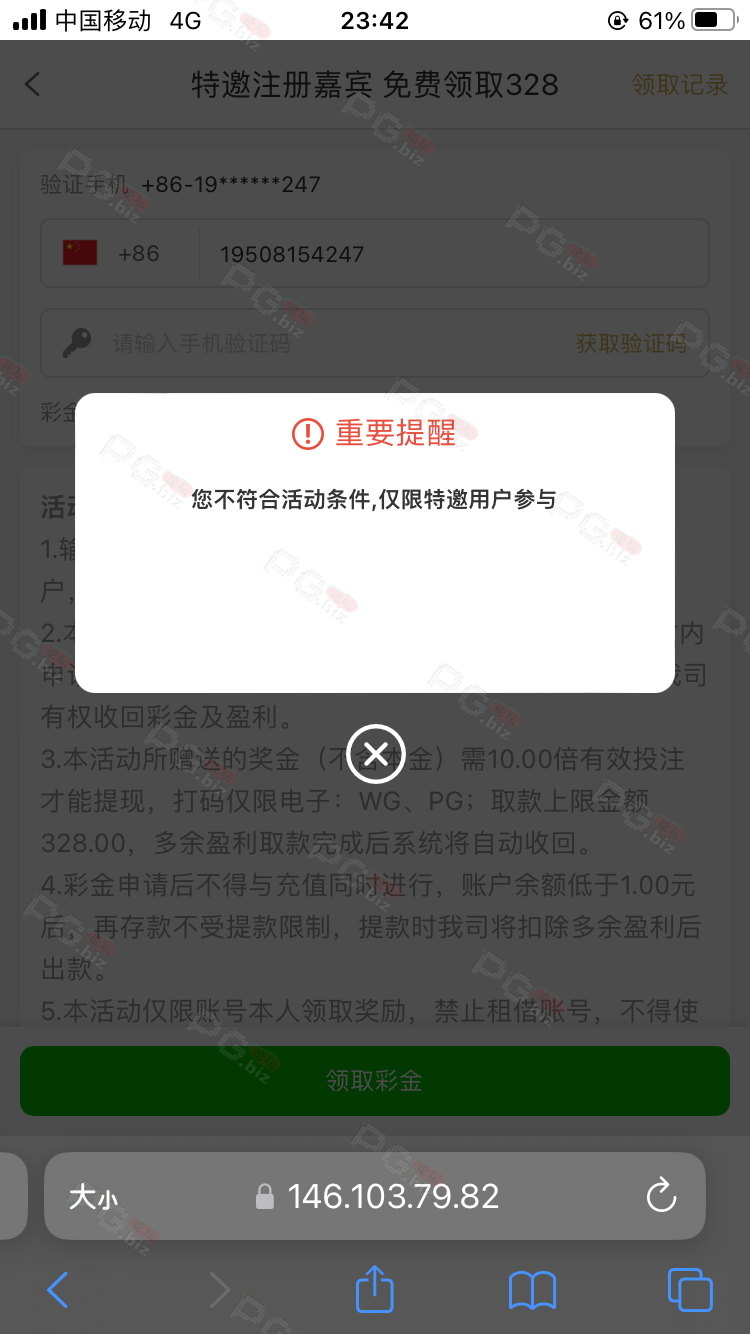
Task: Open 领取记录 claim history
Action: 679,85
